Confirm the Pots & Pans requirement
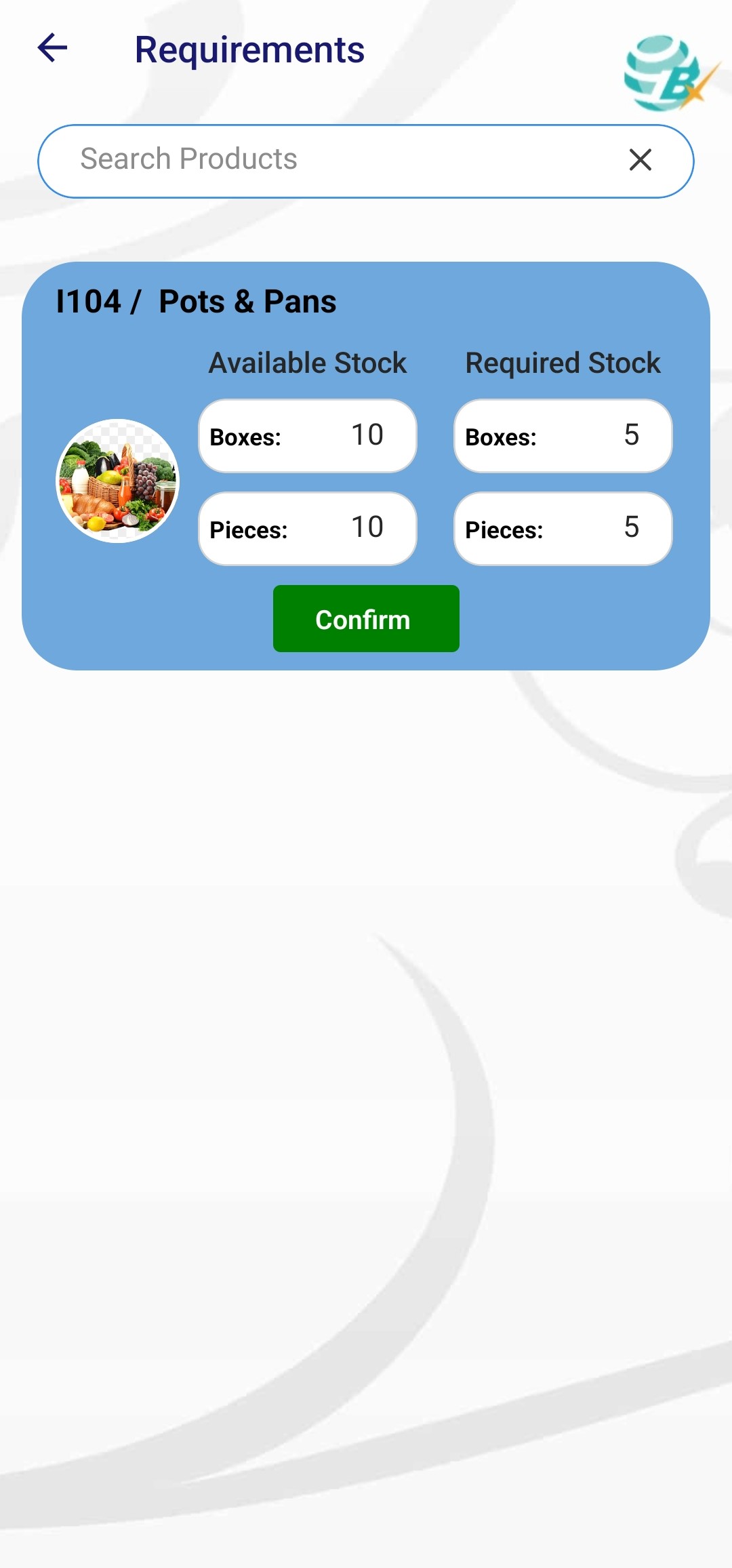Image resolution: width=732 pixels, height=1568 pixels. (x=366, y=619)
